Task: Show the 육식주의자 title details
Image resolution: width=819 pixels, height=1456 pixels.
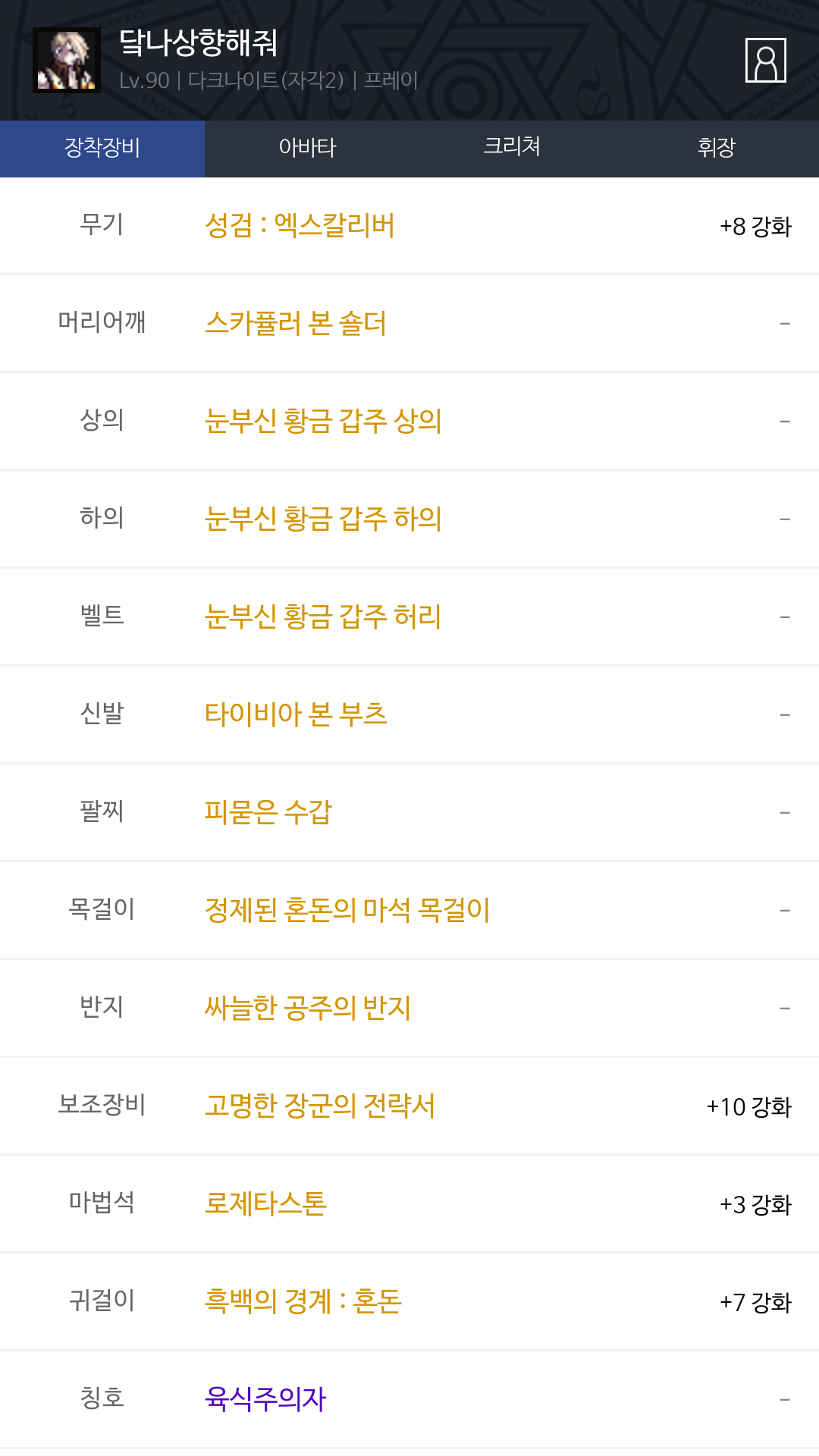Action: (265, 1400)
